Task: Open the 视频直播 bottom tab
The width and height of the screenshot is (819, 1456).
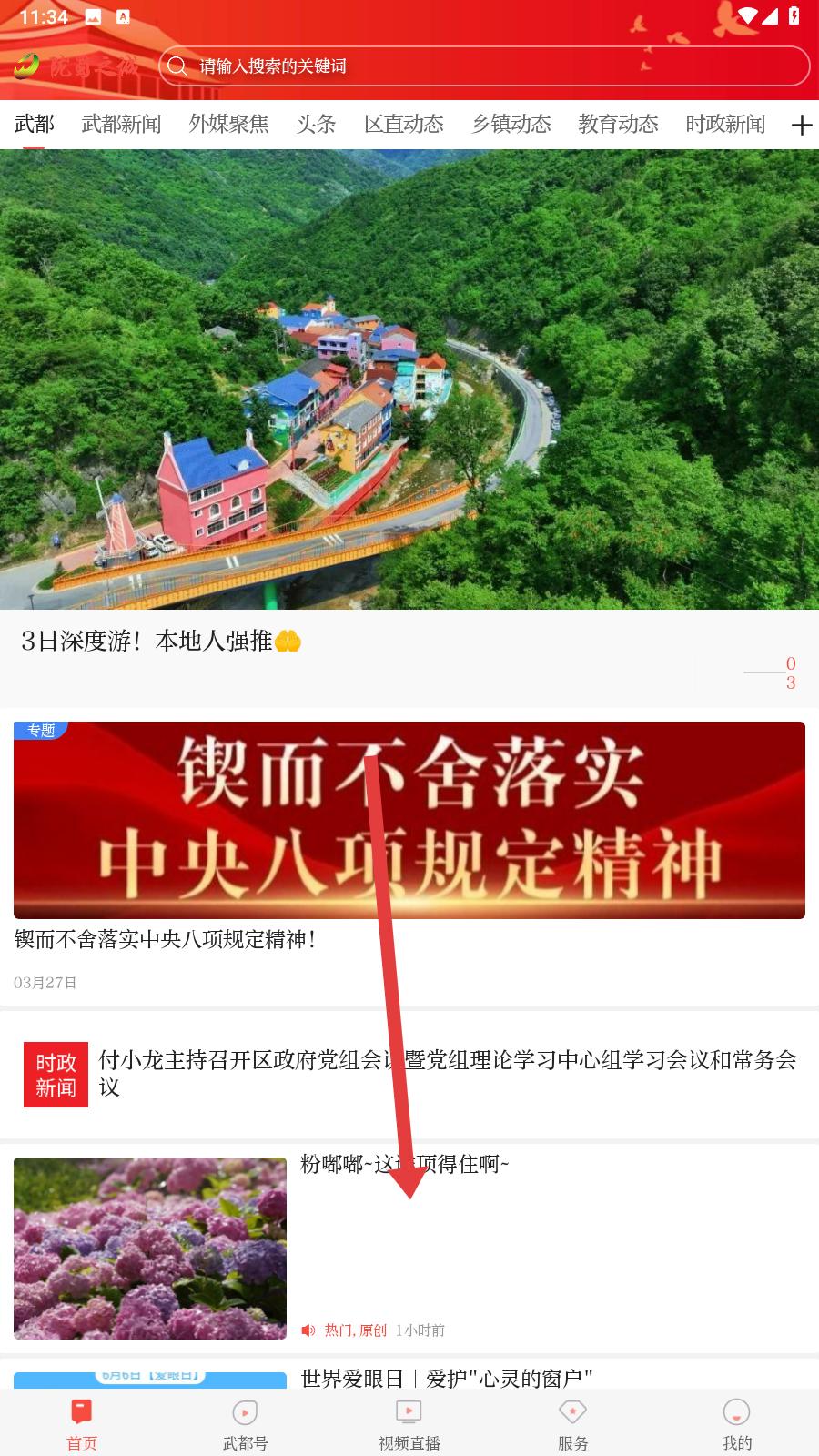Action: click(x=409, y=1424)
